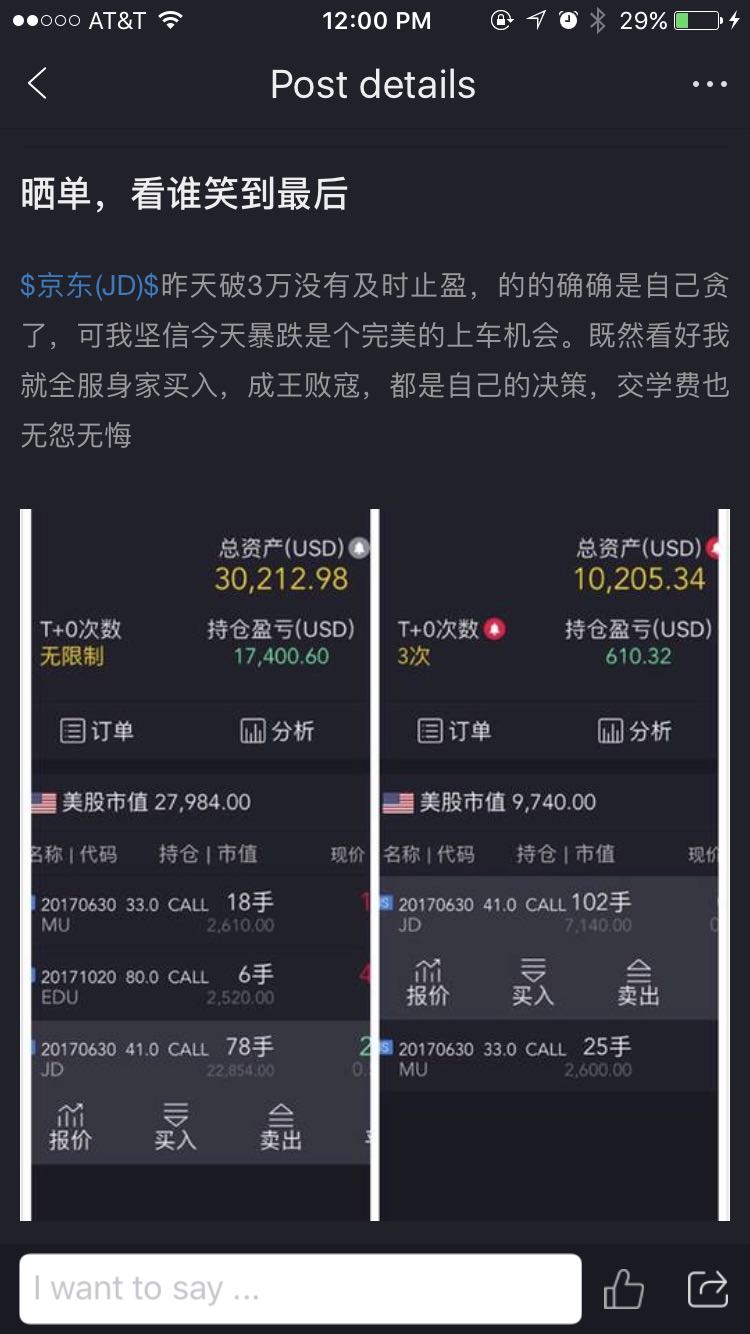Open the three-dot overflow menu
The width and height of the screenshot is (750, 1334).
[709, 84]
